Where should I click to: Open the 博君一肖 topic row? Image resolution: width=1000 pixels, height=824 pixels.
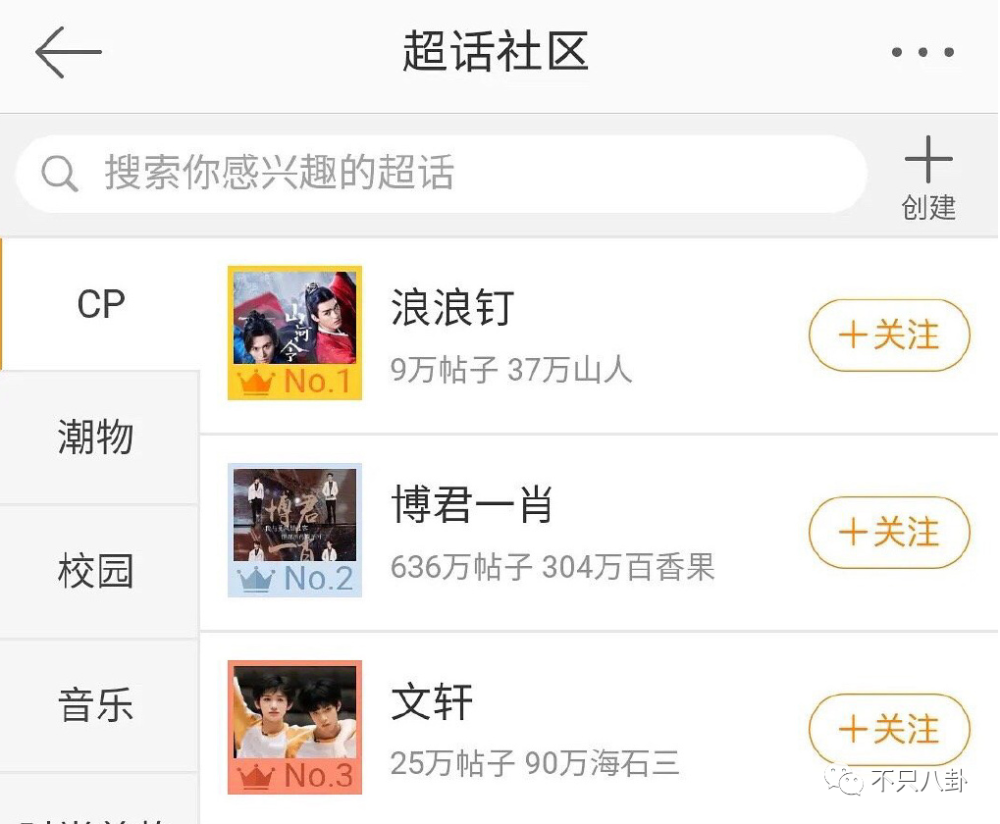(x=550, y=533)
